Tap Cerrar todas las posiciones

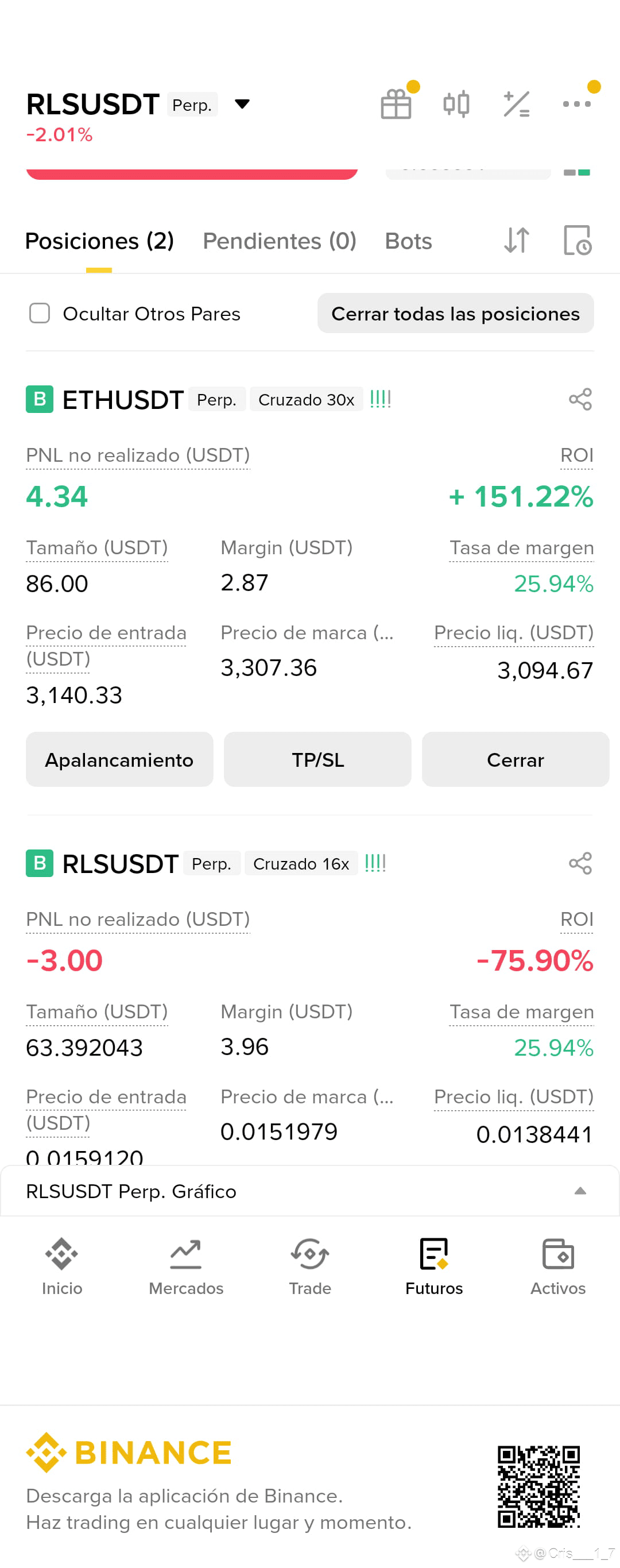(x=455, y=313)
